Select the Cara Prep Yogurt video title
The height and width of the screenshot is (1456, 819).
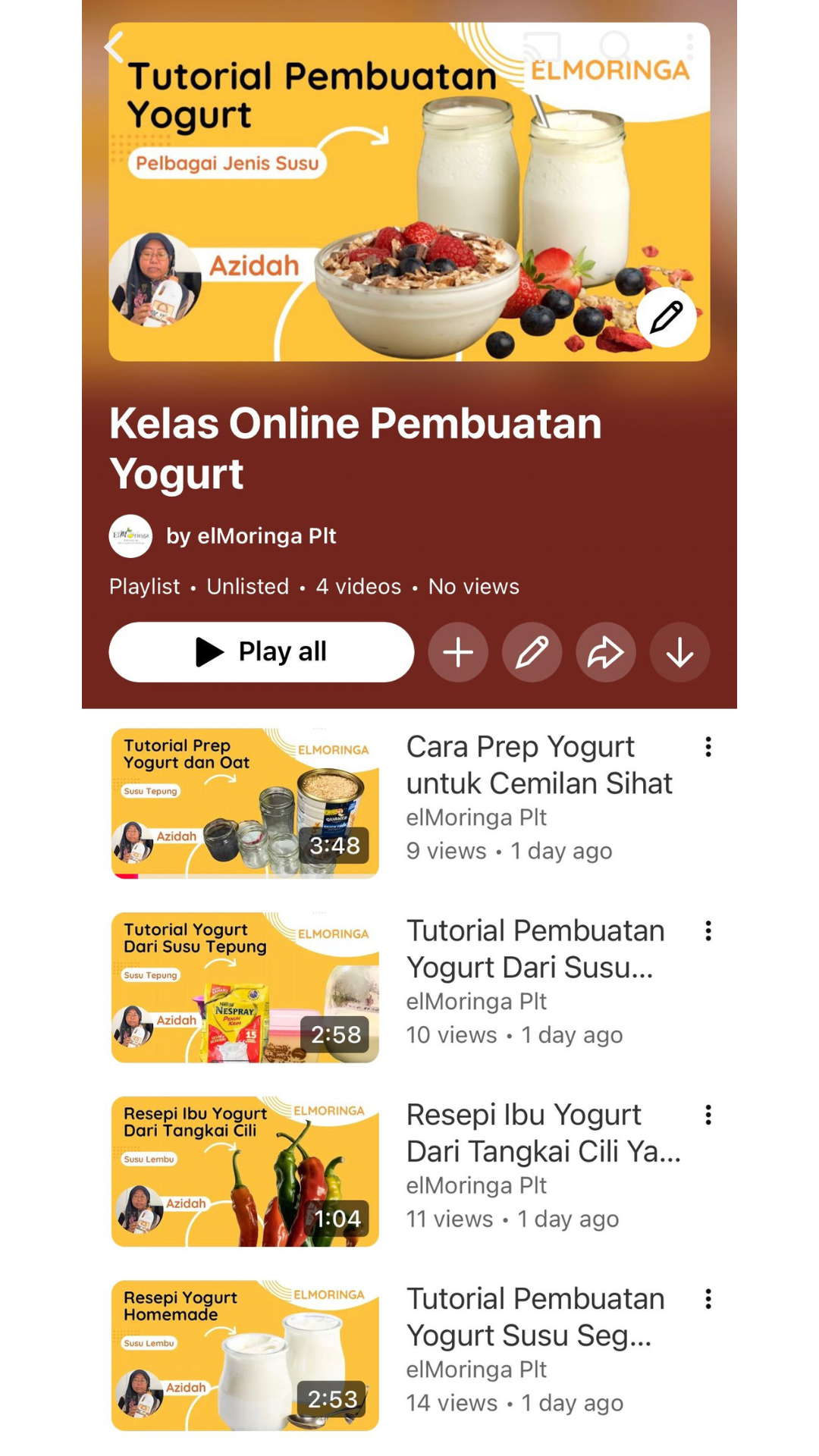click(x=539, y=764)
